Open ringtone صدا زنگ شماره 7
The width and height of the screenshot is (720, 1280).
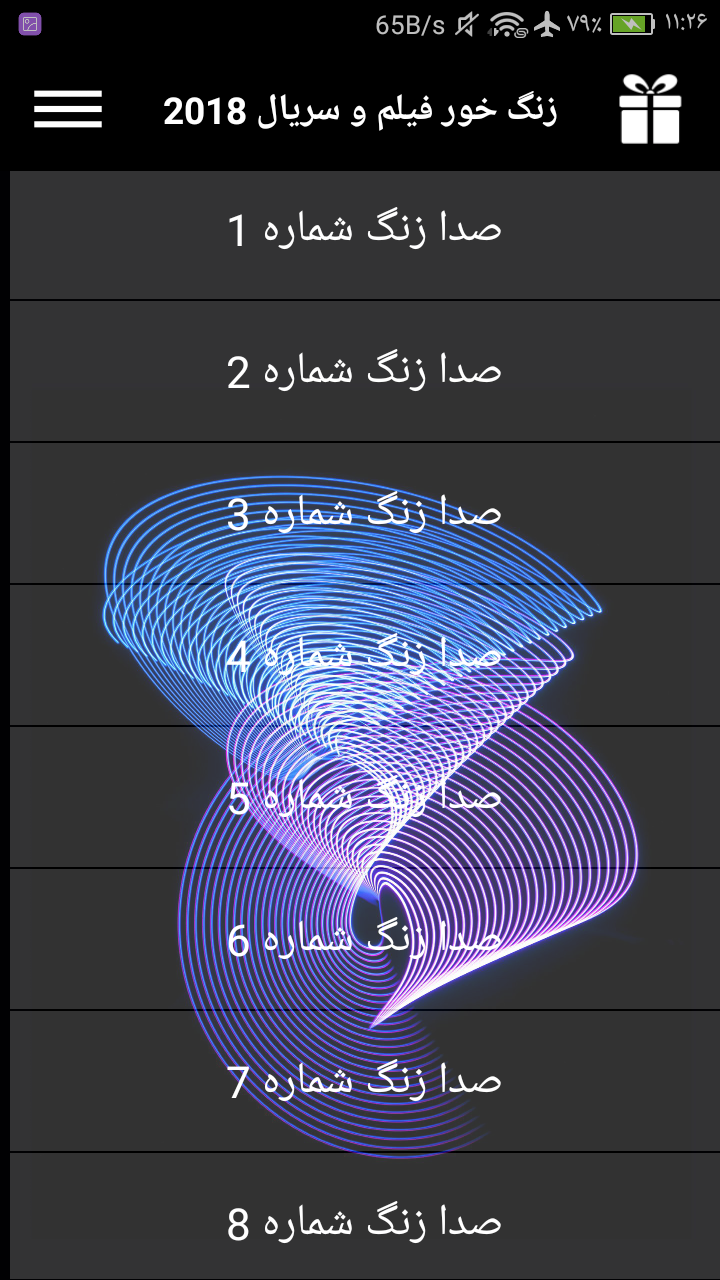pos(365,1081)
